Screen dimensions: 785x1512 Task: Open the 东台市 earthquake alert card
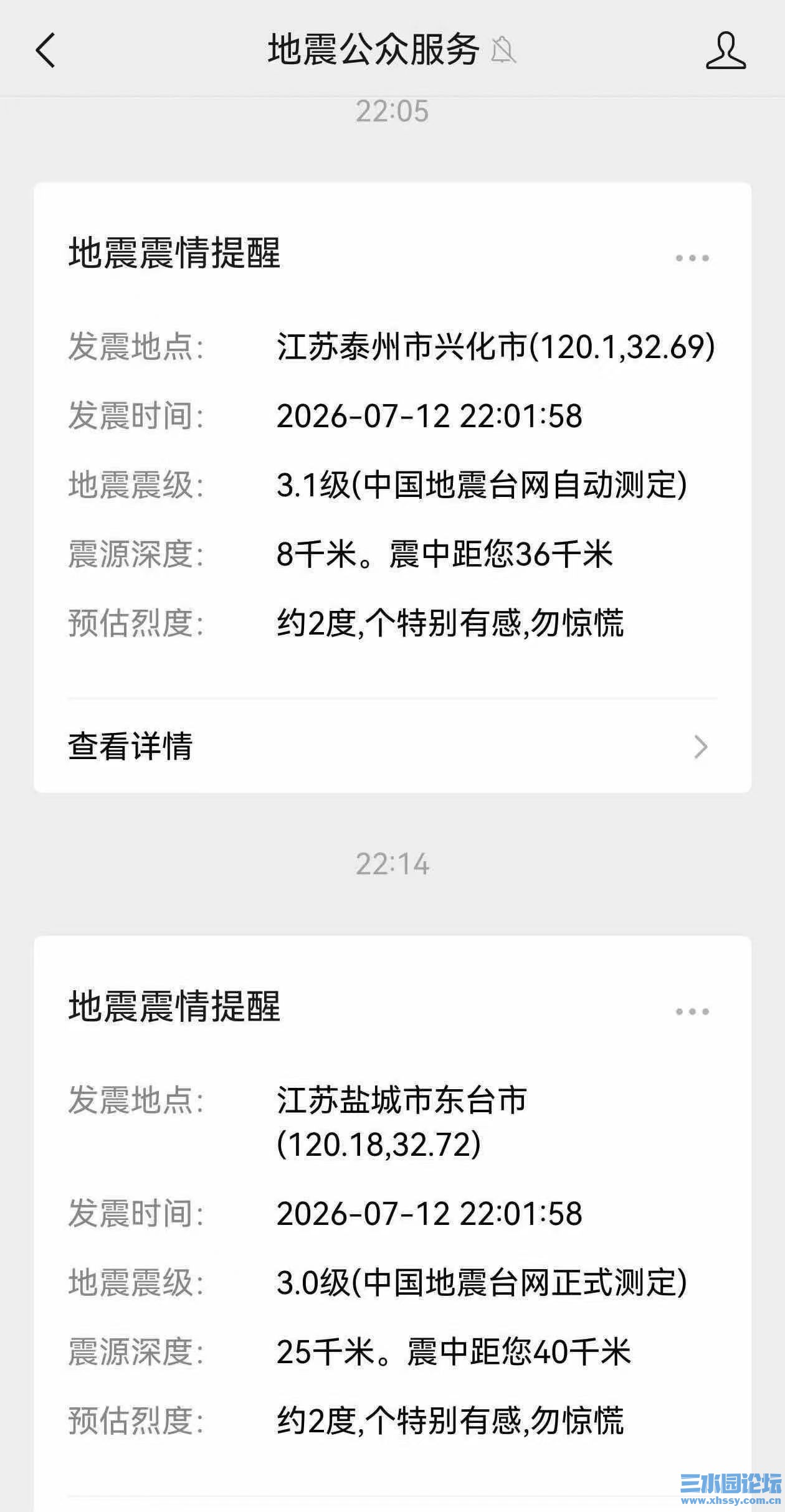click(392, 1224)
